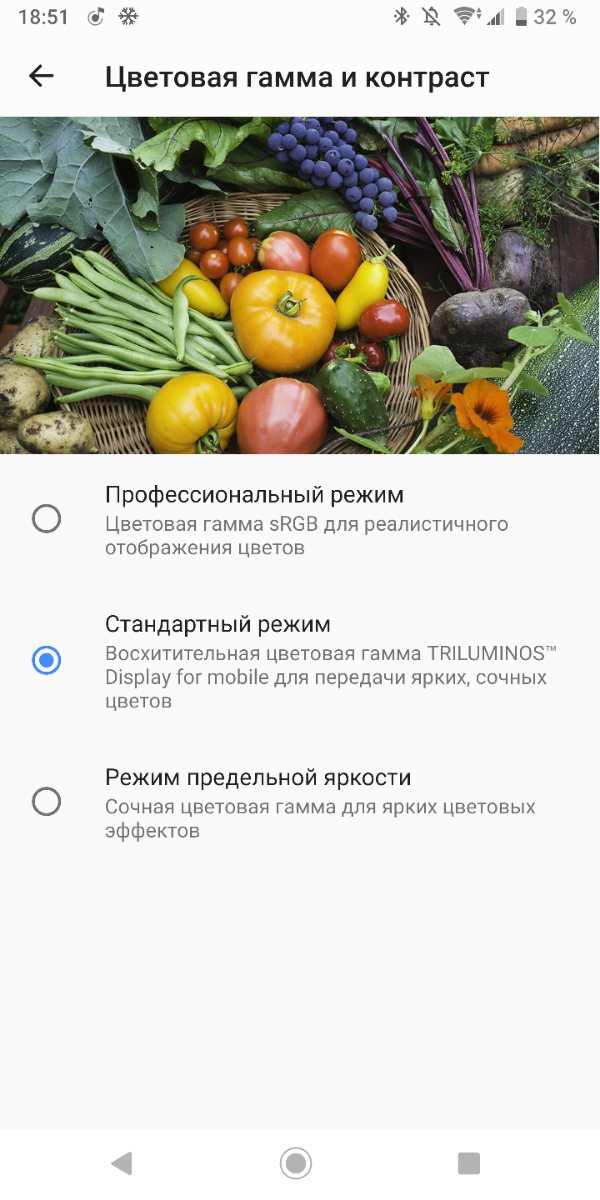Tap the system home button
The height and width of the screenshot is (1200, 600).
coord(296,1162)
